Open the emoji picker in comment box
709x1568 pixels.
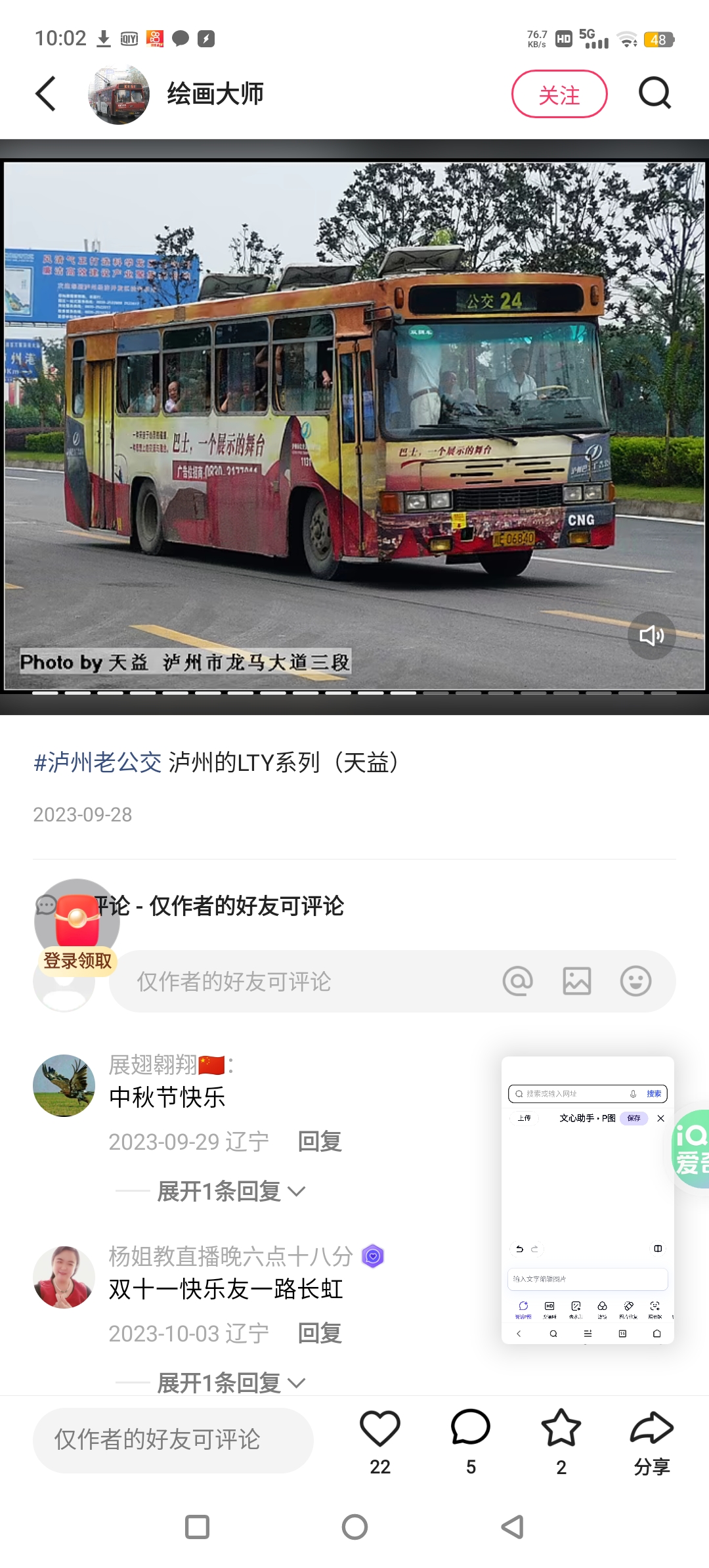[635, 982]
